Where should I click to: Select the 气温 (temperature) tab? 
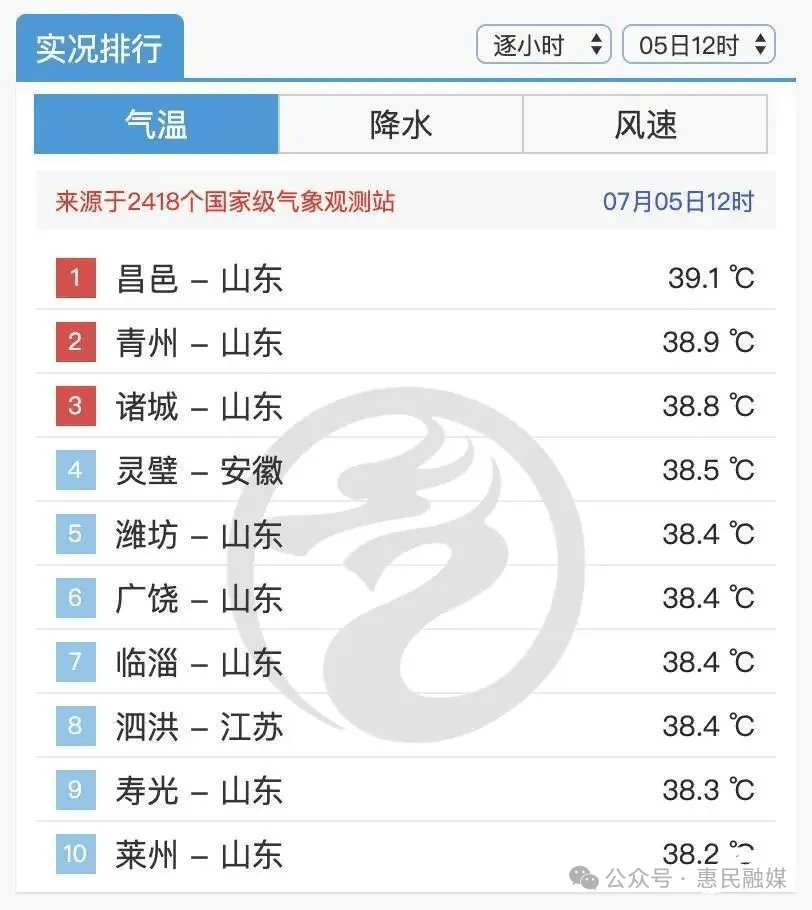(x=158, y=124)
